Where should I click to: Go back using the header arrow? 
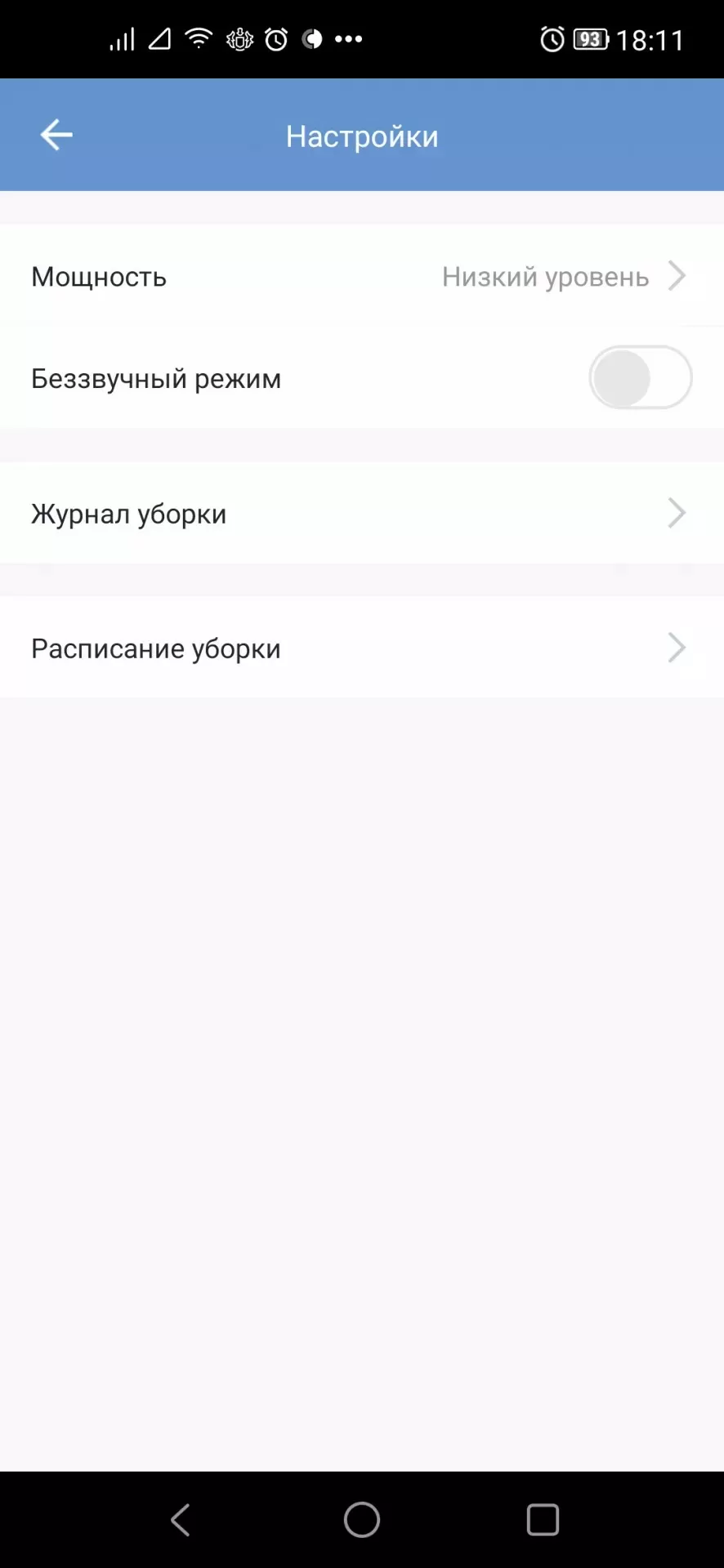[56, 135]
